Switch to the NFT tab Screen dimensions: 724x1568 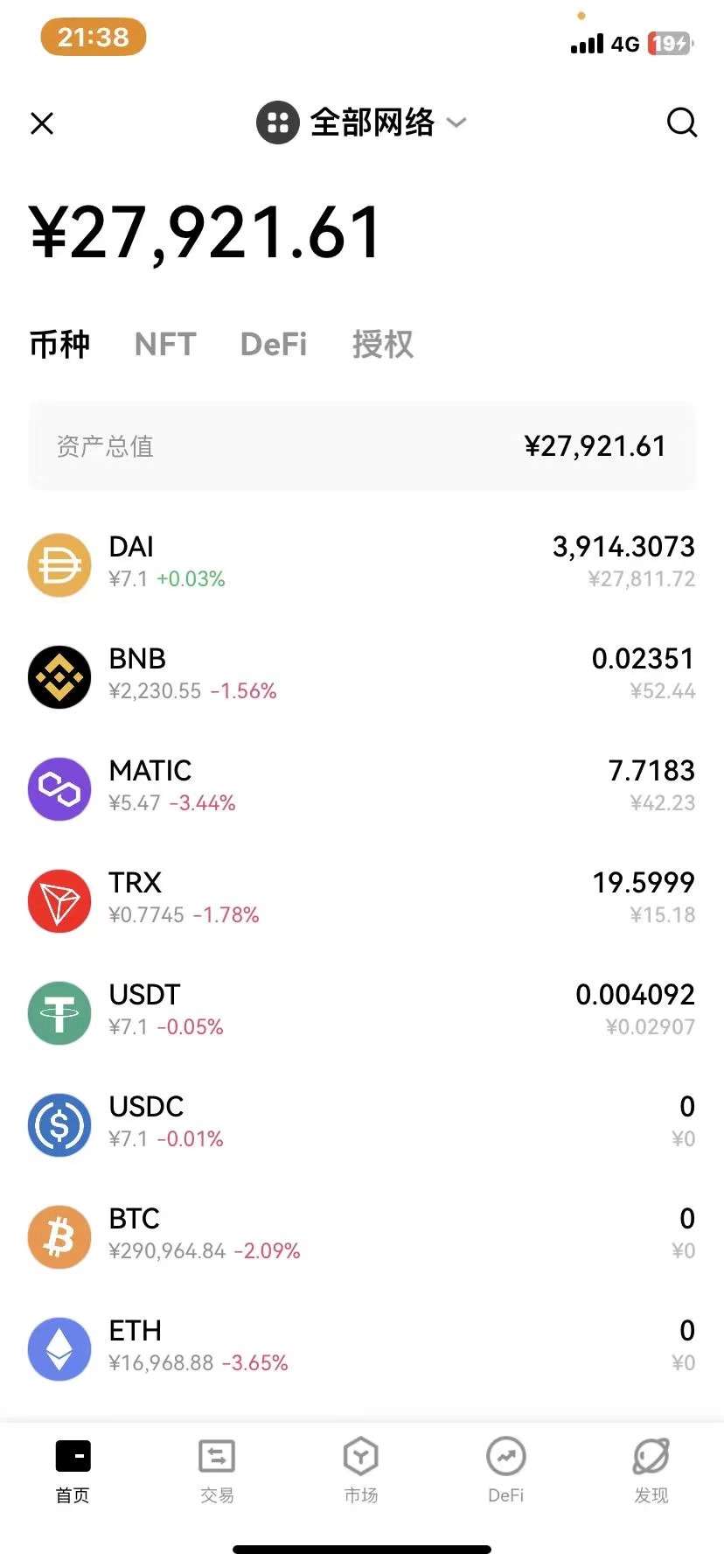[165, 344]
